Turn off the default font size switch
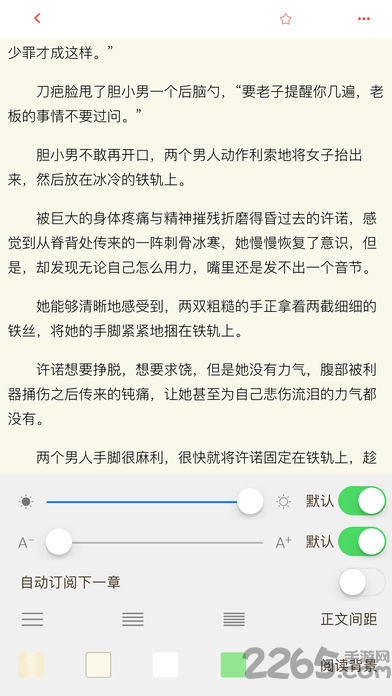The height and width of the screenshot is (696, 392). [x=362, y=542]
